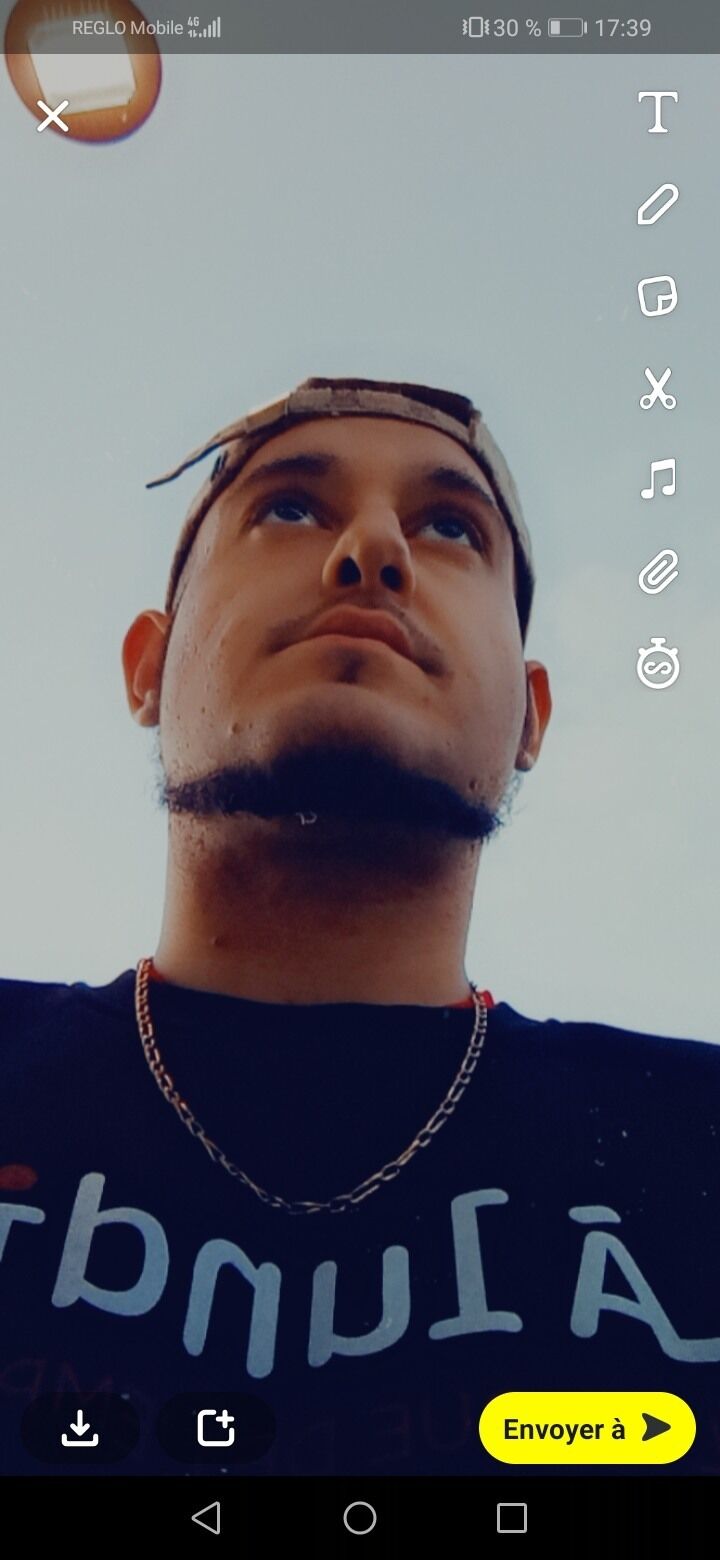
Task: Open the sticker picker
Action: (658, 297)
